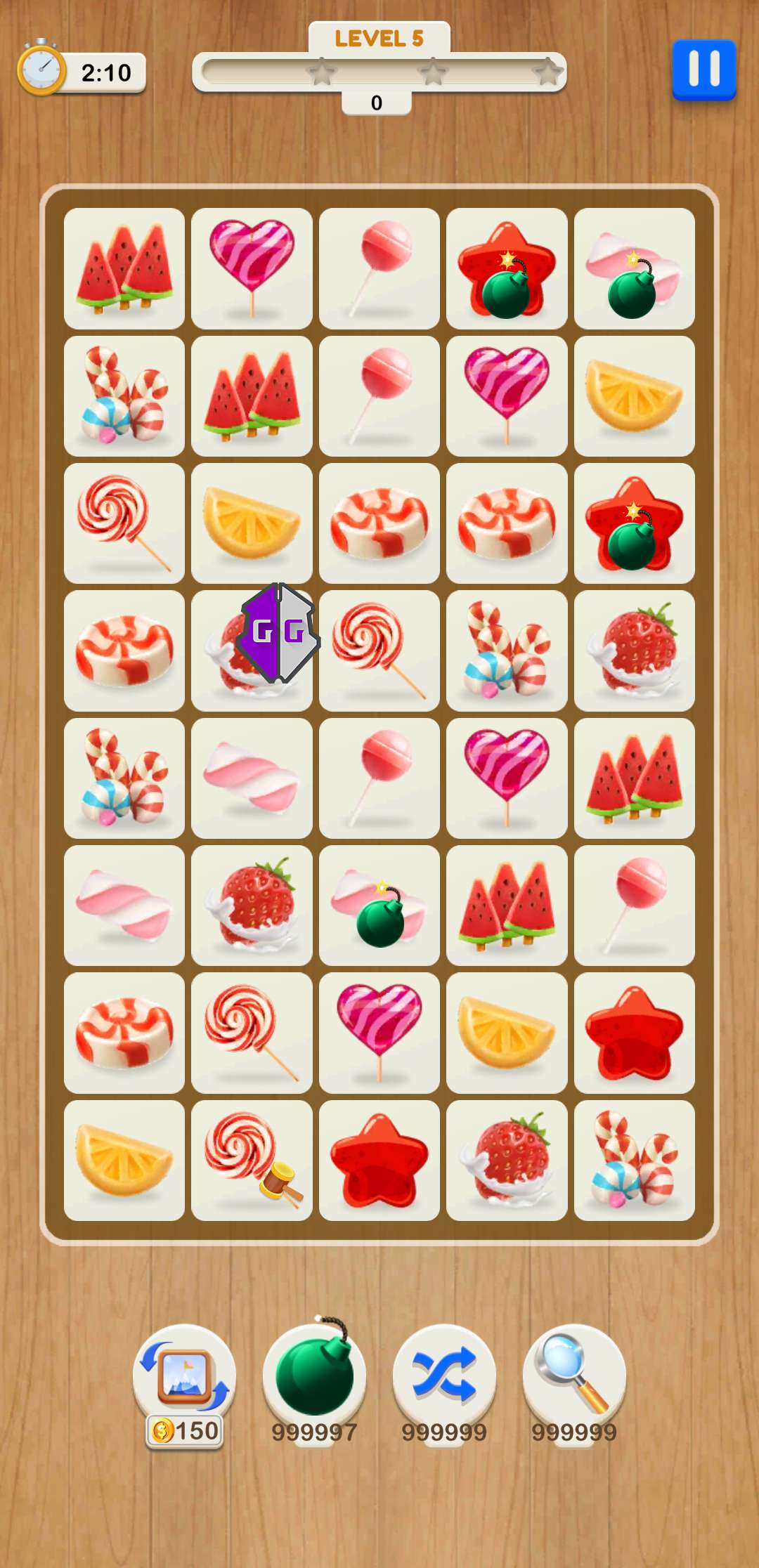Use the green bomb power-up
This screenshot has width=759, height=1568.
click(x=314, y=1375)
